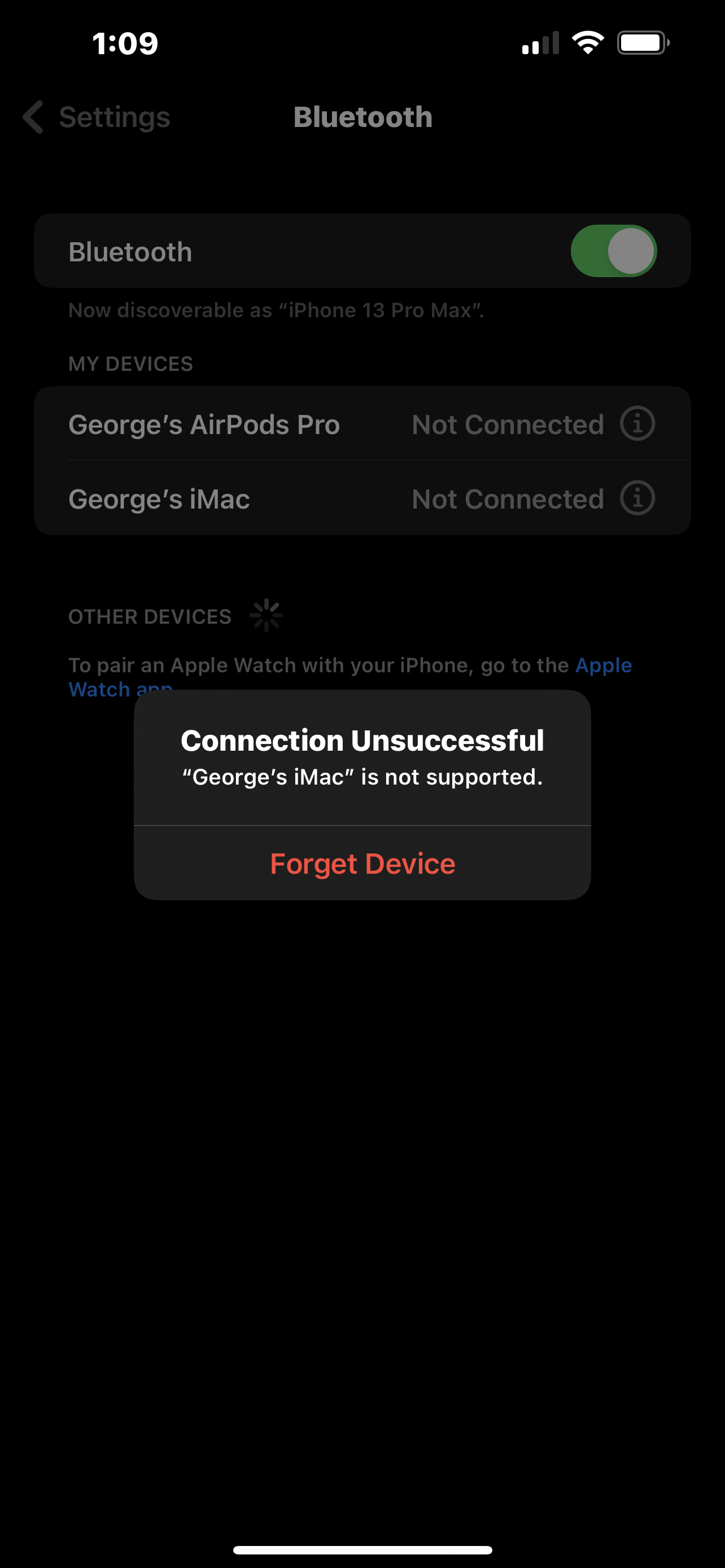
Task: Tap the clock showing 1:09
Action: 126,42
